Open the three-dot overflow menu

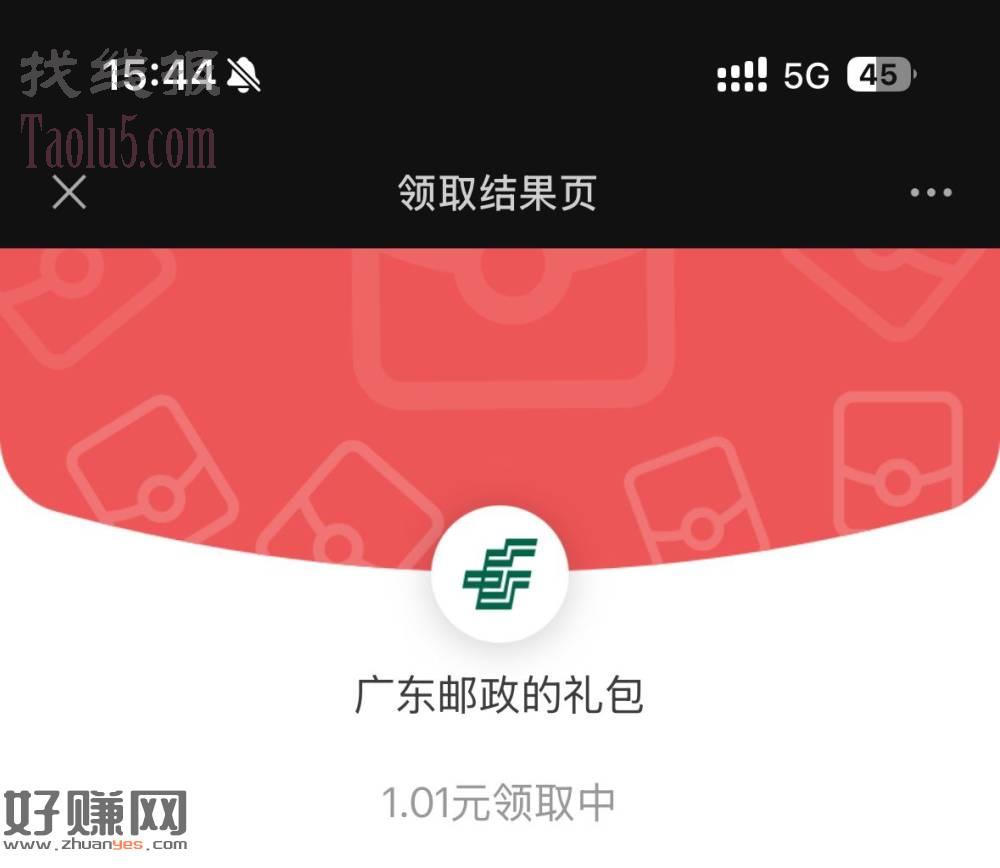pyautogui.click(x=930, y=193)
